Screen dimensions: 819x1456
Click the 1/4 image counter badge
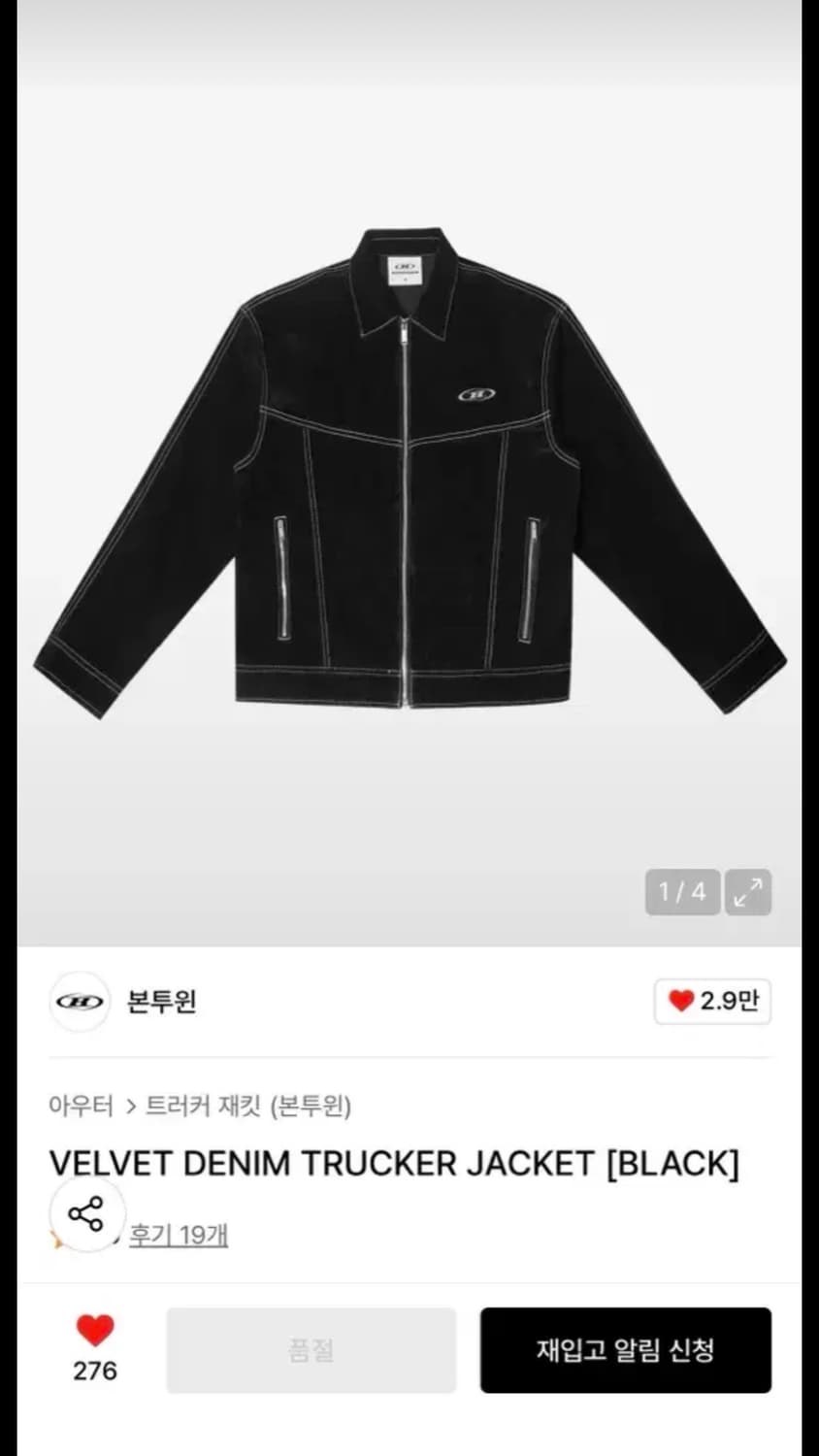pyautogui.click(x=682, y=892)
